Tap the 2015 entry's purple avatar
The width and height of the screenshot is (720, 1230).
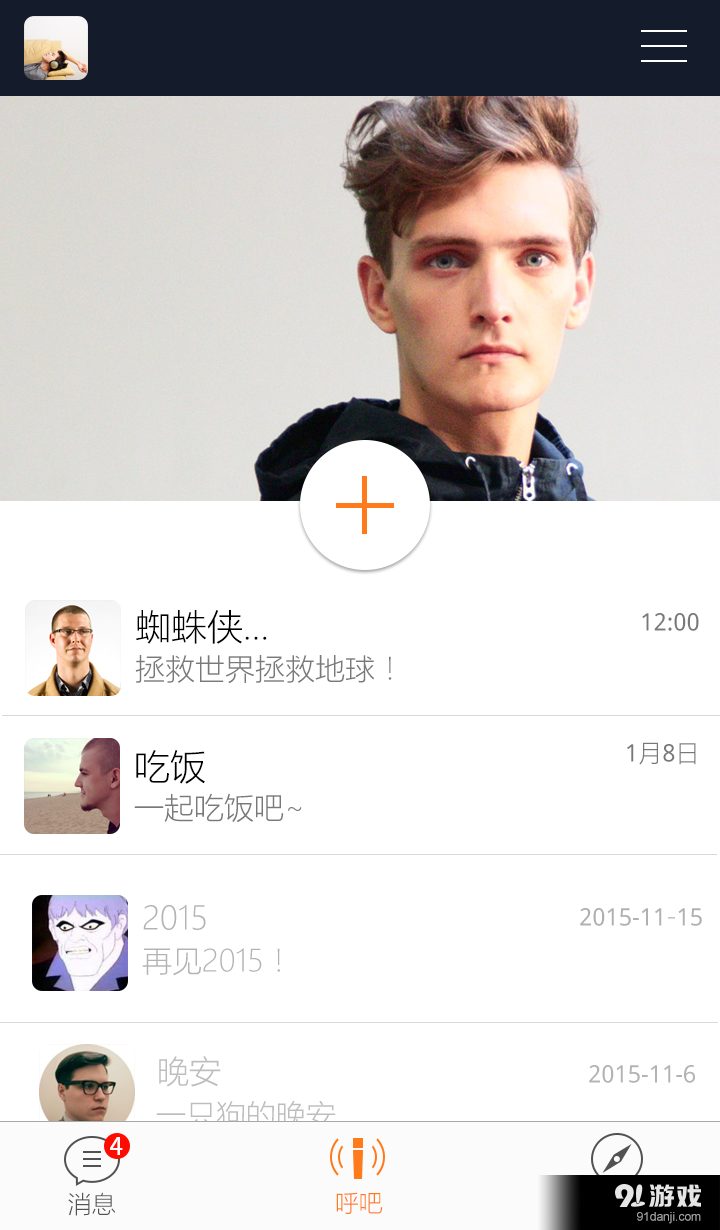(x=80, y=943)
